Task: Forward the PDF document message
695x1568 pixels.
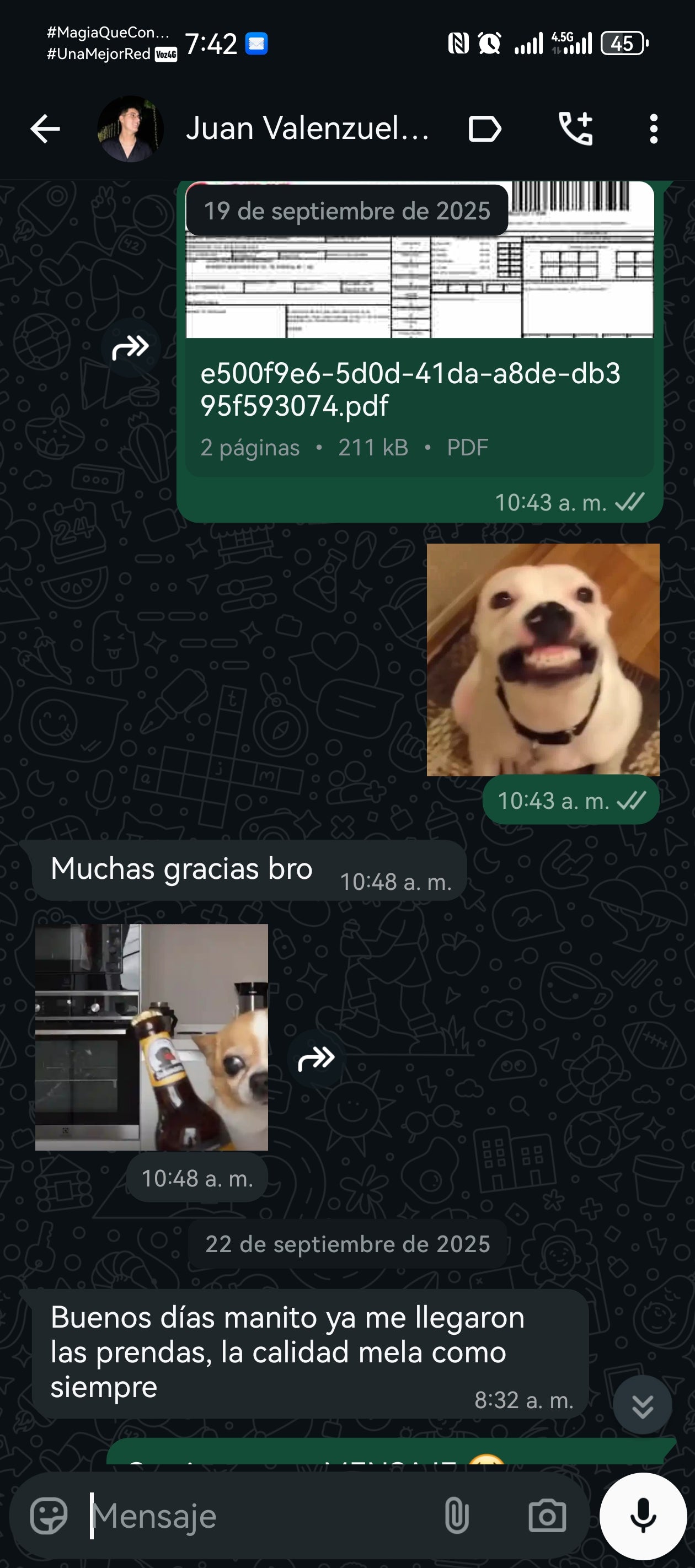Action: (130, 347)
